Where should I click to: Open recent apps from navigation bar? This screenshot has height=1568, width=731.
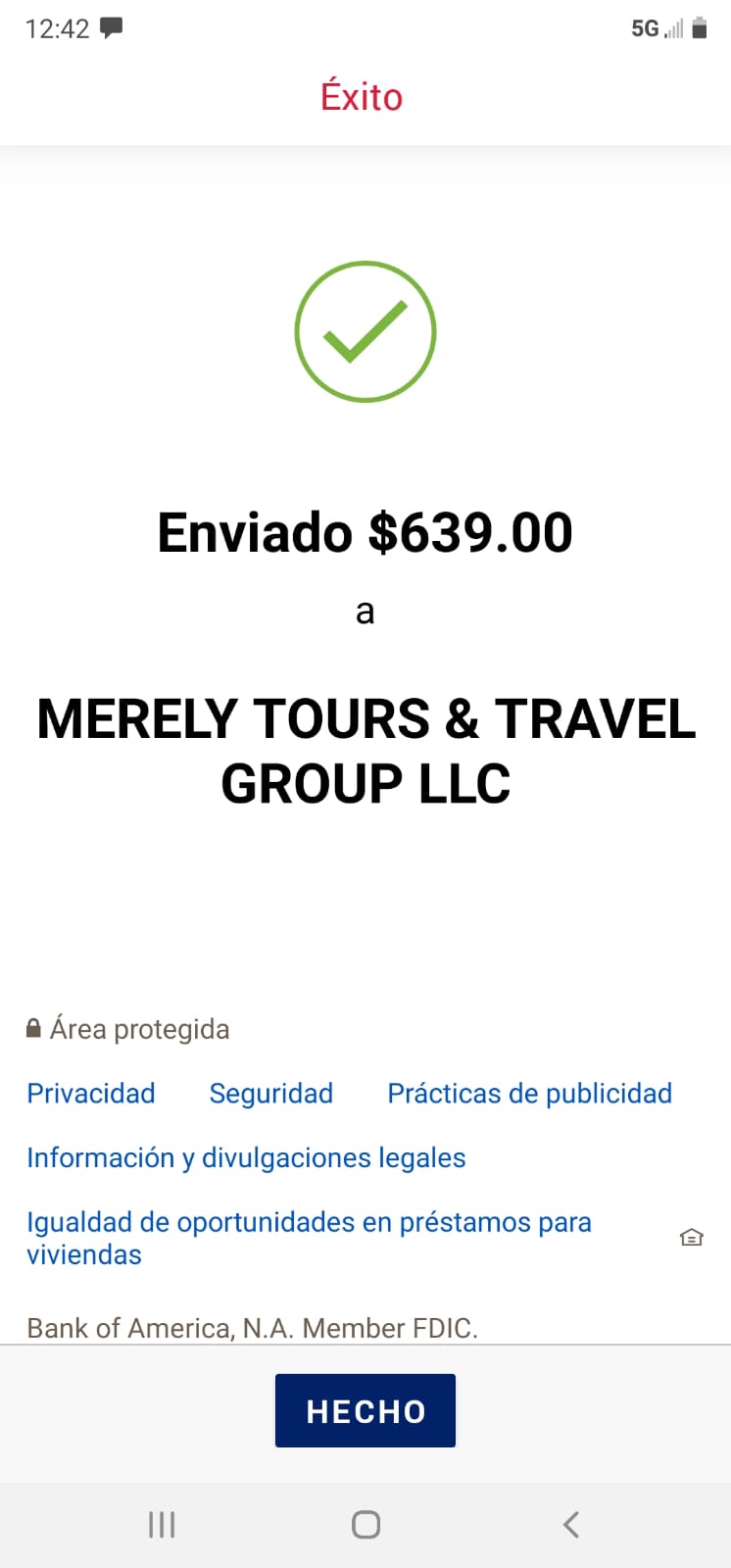click(162, 1524)
